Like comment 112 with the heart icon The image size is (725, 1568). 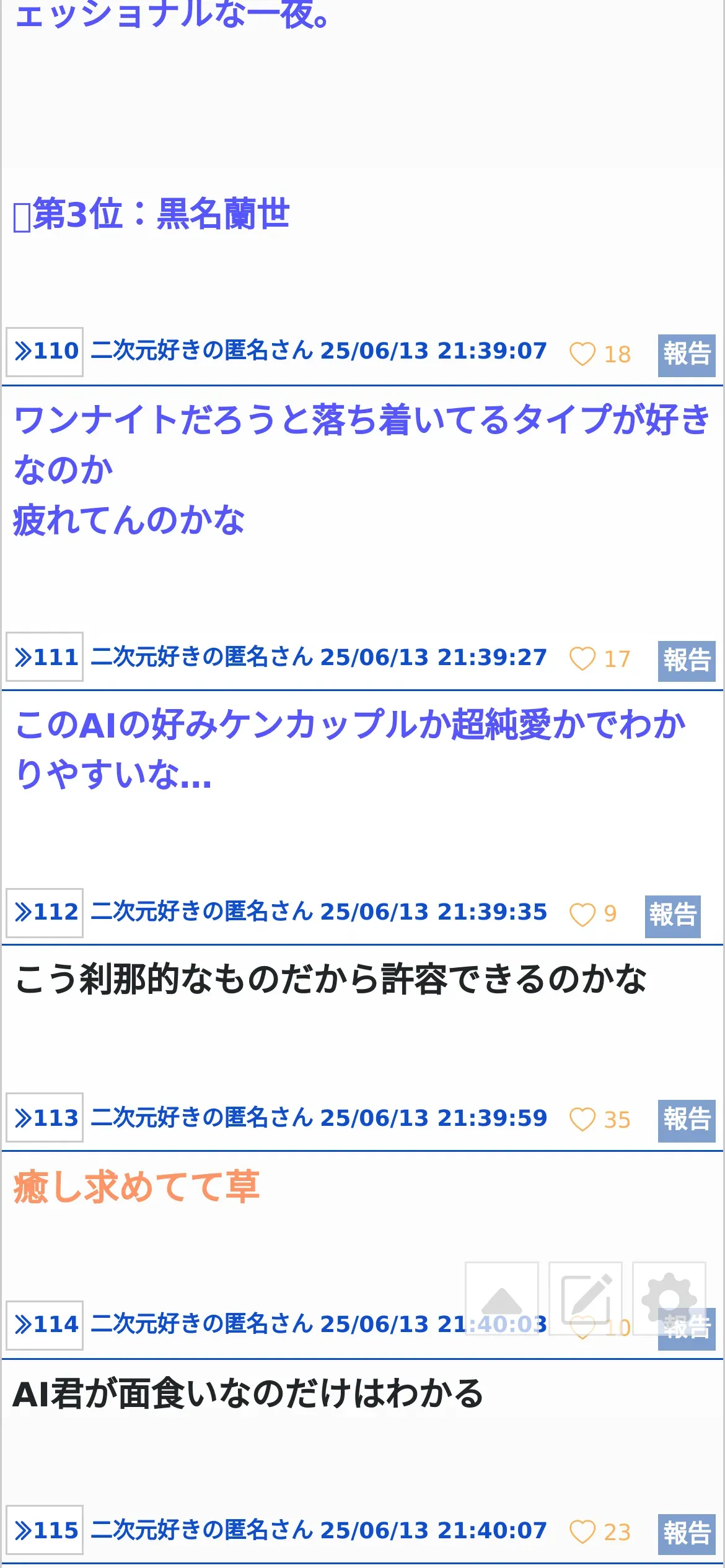582,915
